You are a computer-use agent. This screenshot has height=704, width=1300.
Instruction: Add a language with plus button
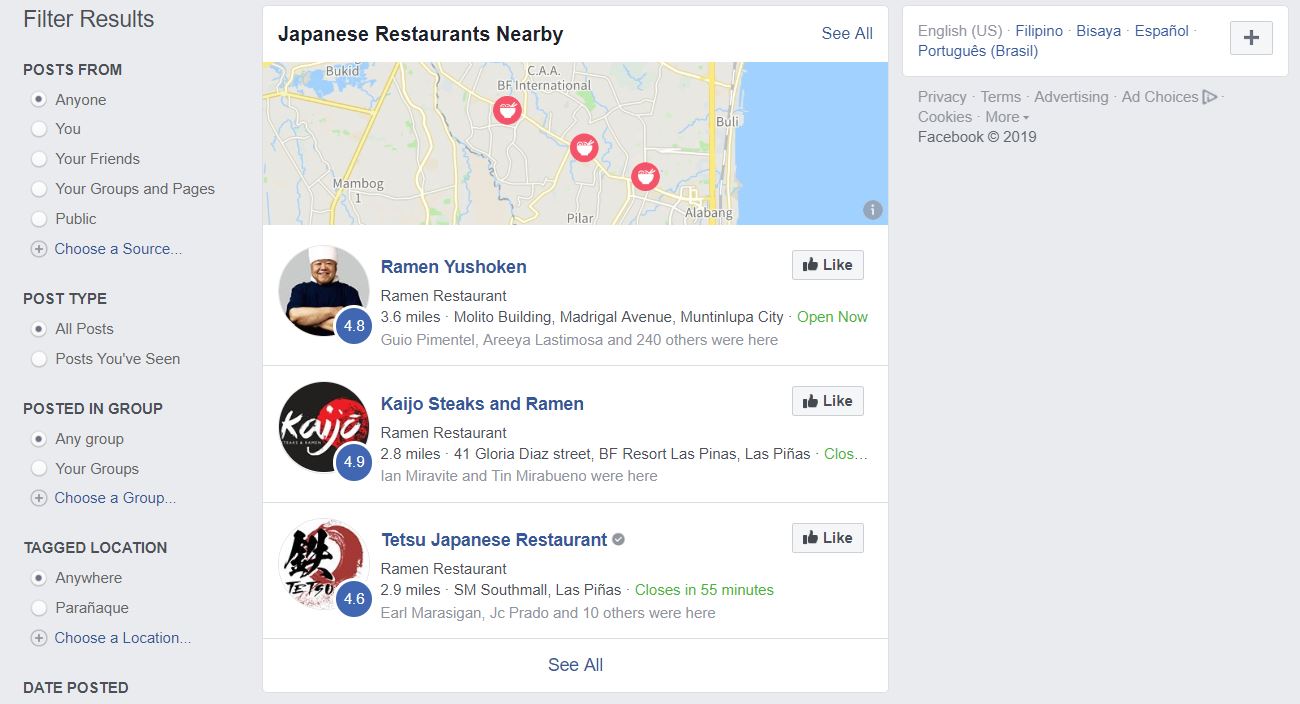pos(1250,39)
